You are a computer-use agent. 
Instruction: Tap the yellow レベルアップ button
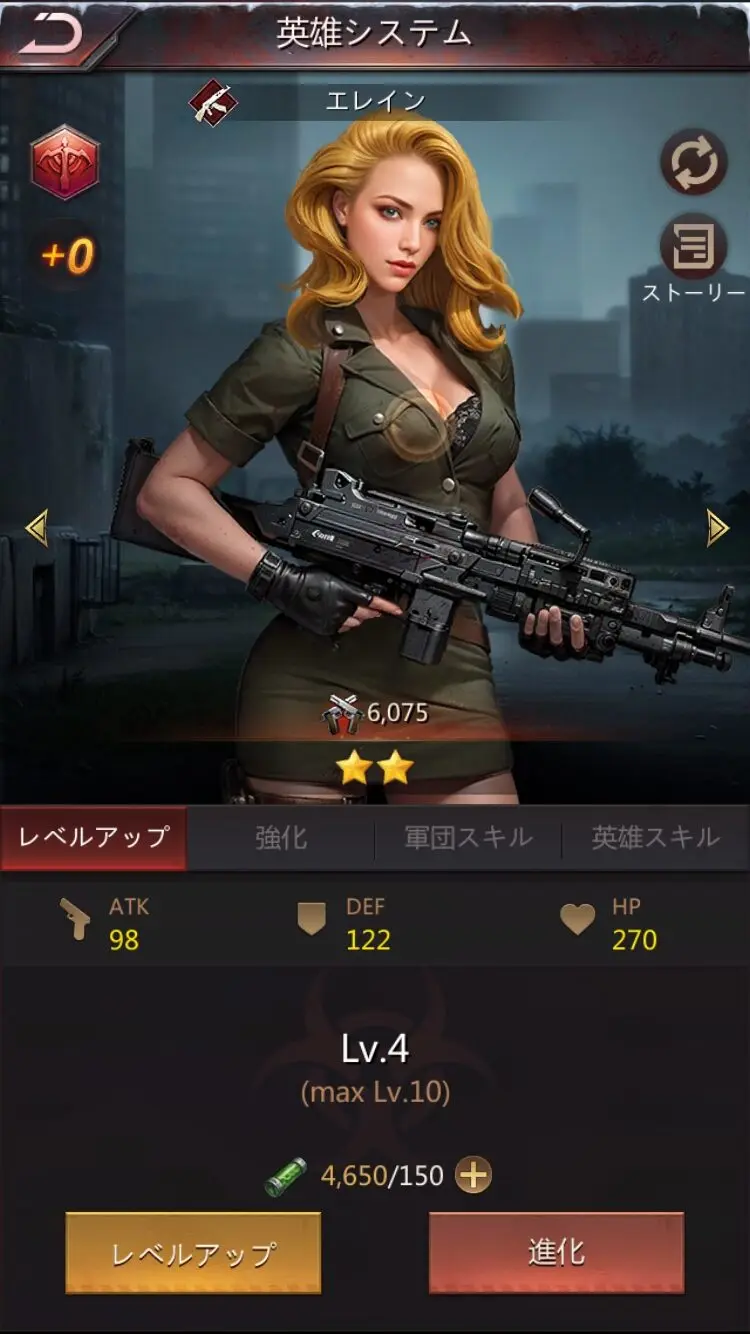click(193, 1253)
